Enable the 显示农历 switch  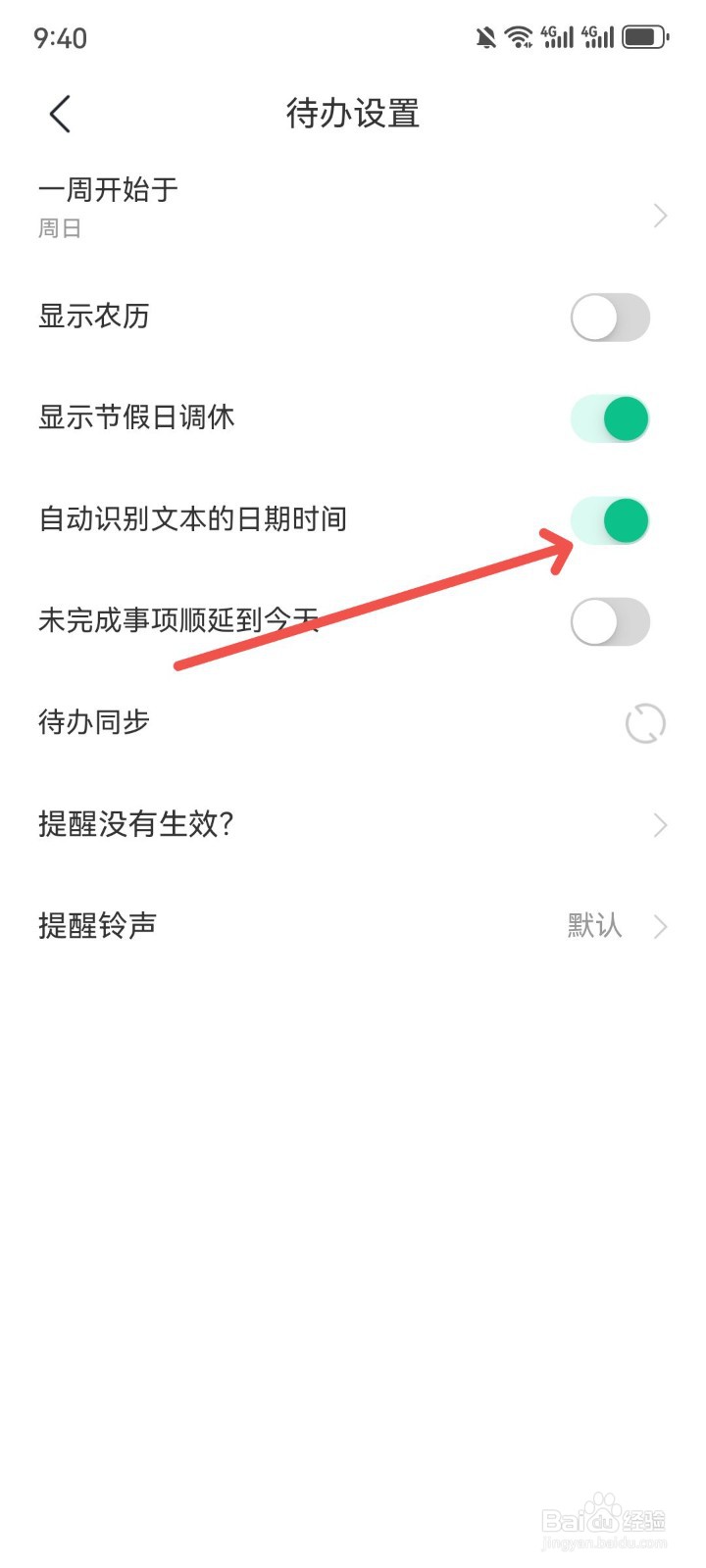click(610, 318)
